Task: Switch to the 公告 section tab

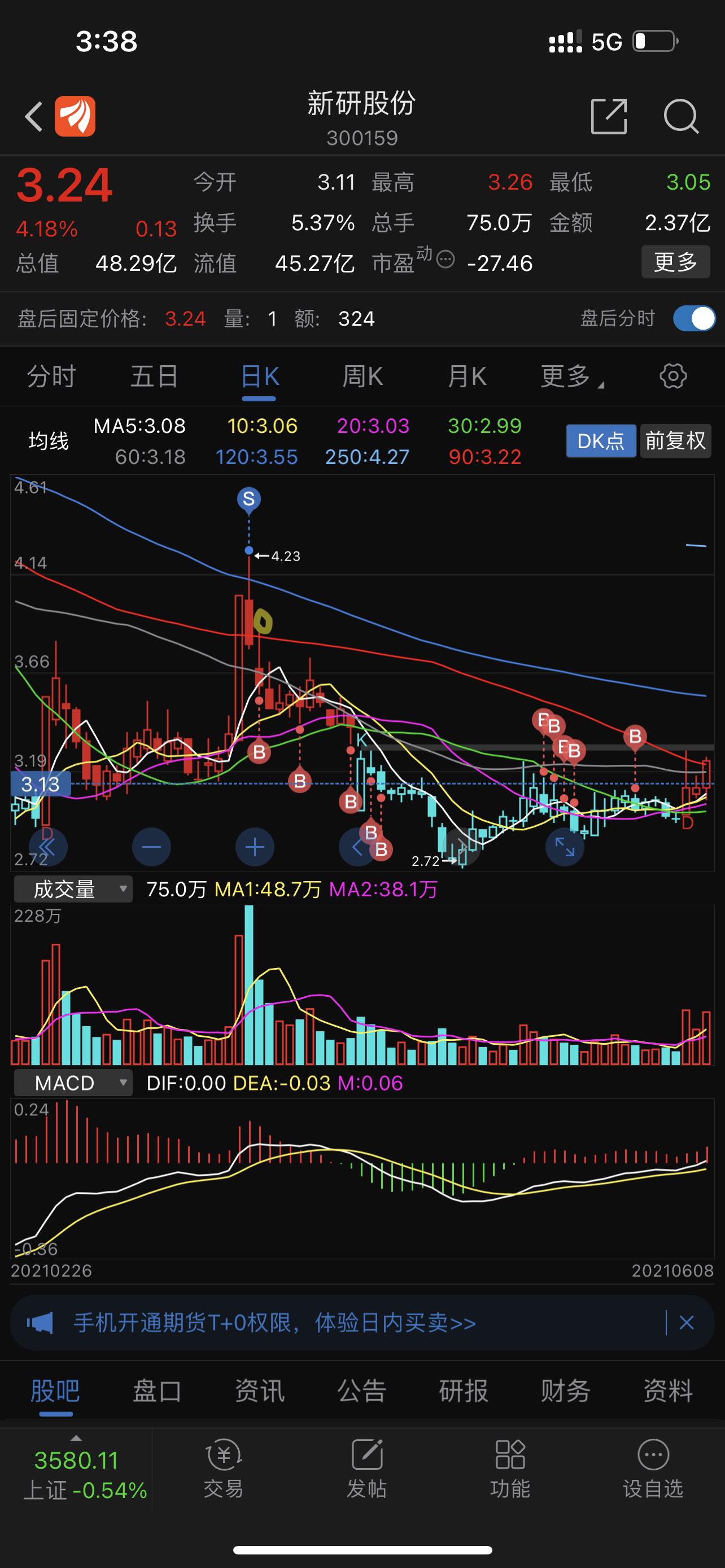Action: tap(362, 1391)
